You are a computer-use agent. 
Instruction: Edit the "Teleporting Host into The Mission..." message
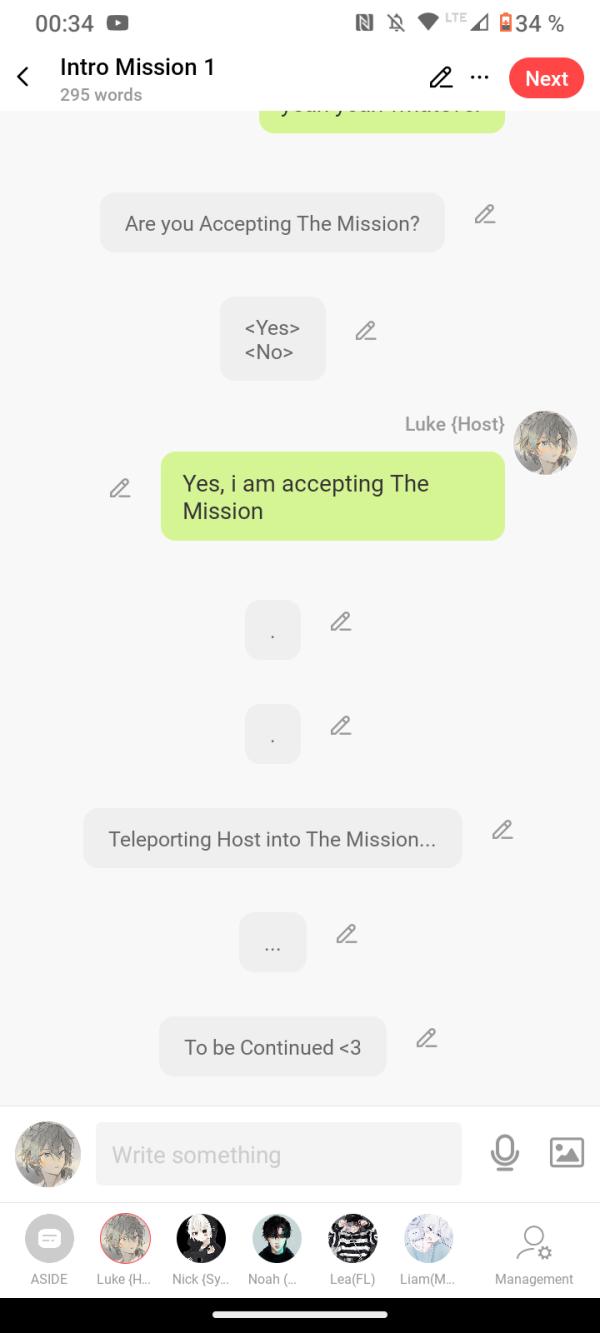tap(502, 830)
